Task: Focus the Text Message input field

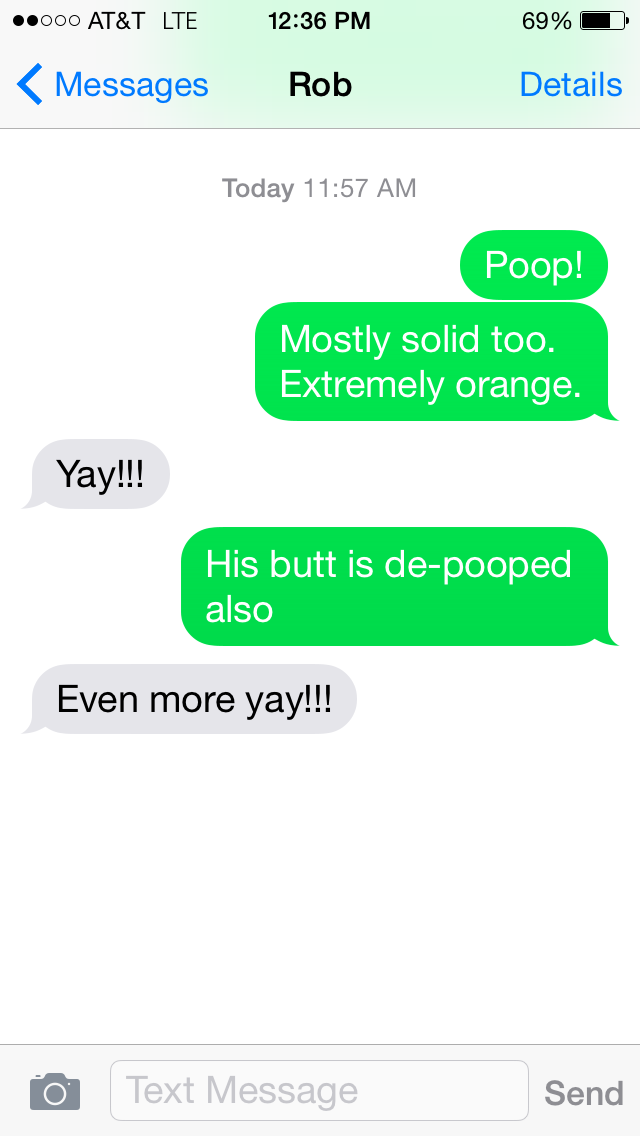Action: (x=318, y=1090)
